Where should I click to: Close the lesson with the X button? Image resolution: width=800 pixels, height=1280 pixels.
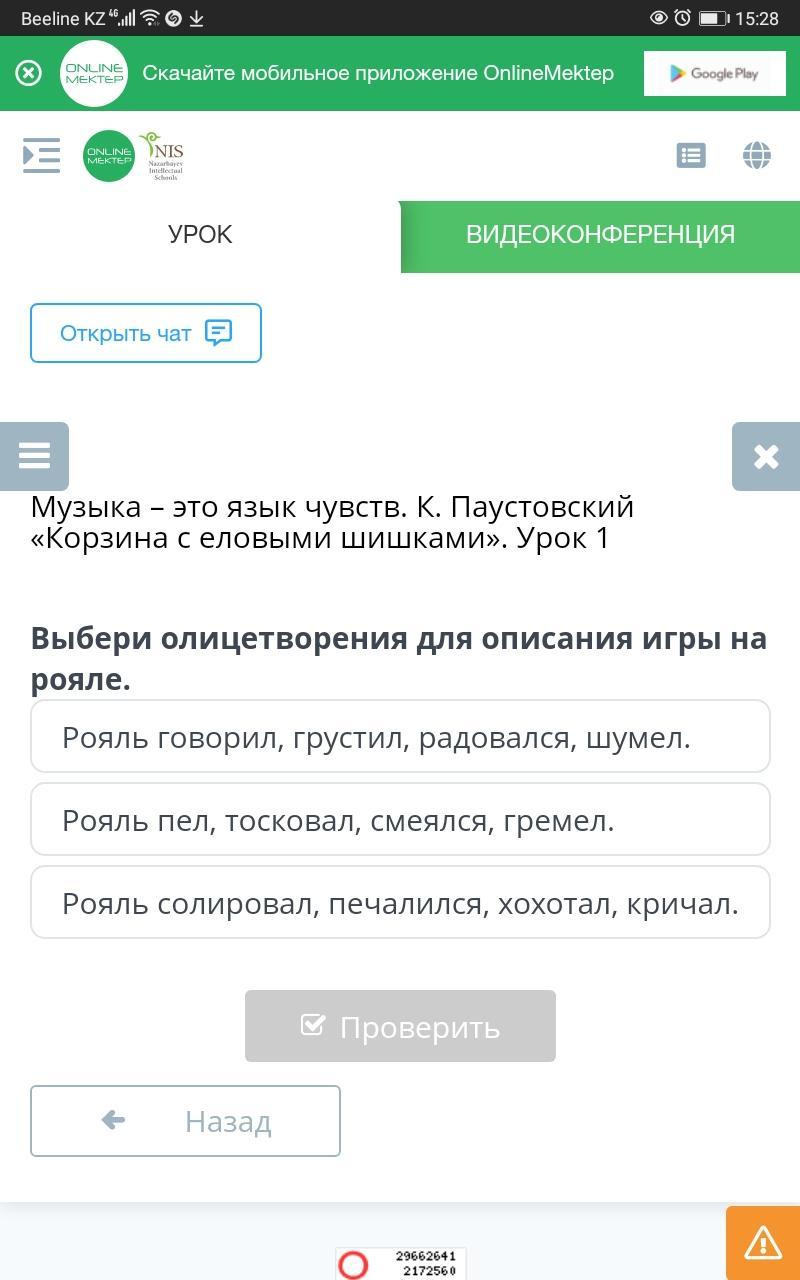coord(766,456)
